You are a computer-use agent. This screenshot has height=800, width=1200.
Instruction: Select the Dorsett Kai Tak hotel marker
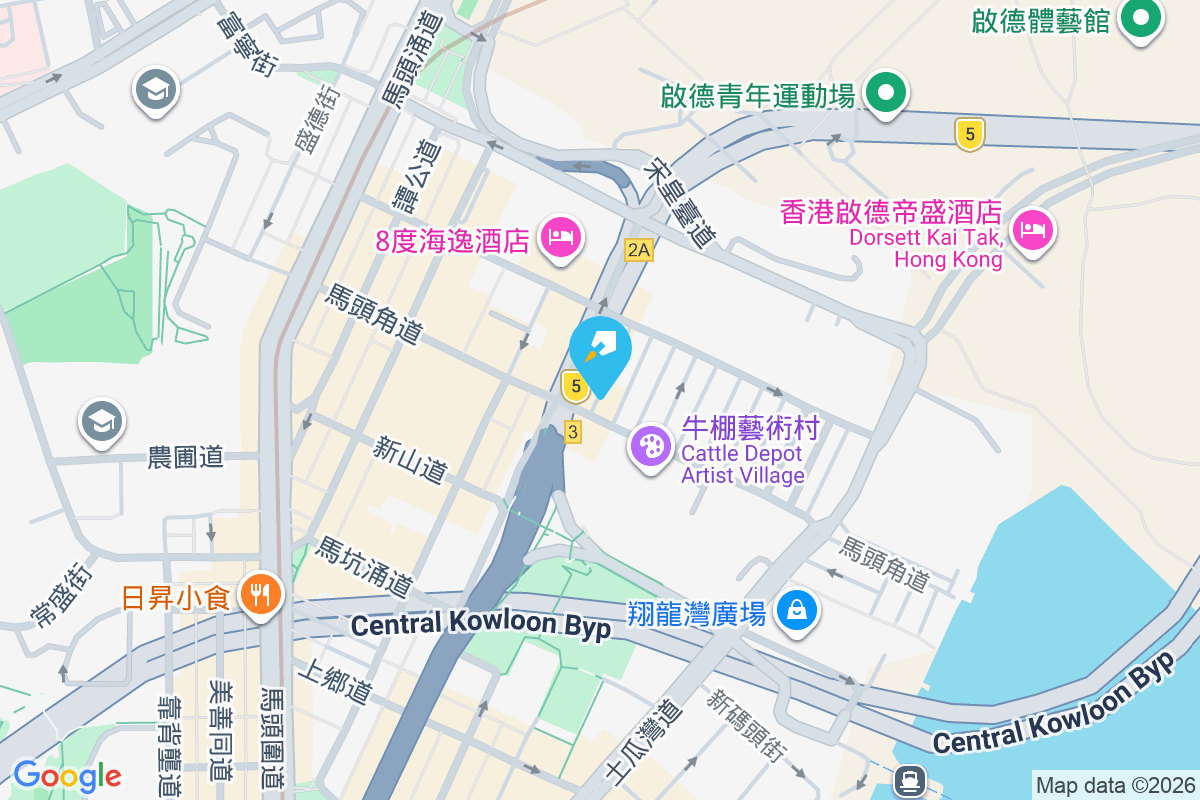[1031, 231]
